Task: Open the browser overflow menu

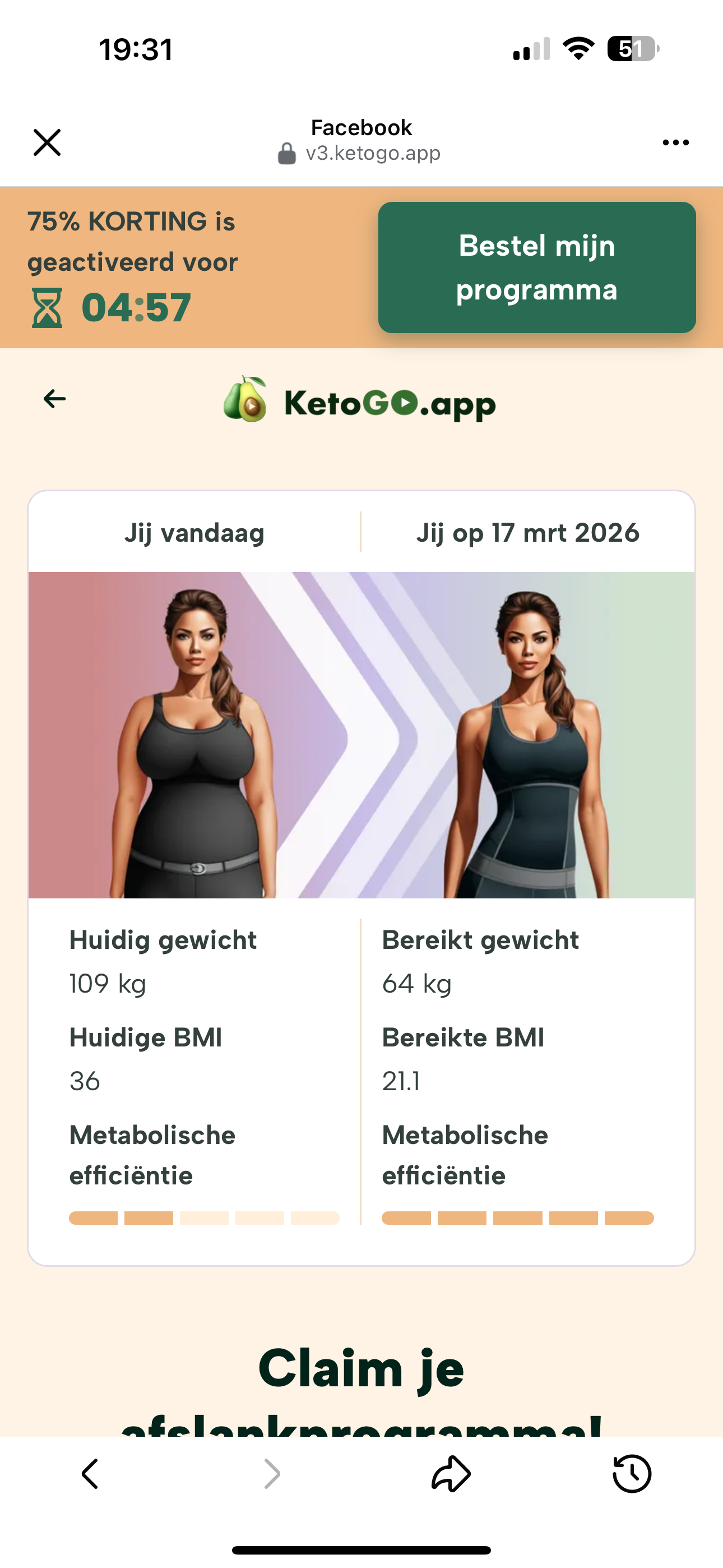Action: tap(675, 142)
